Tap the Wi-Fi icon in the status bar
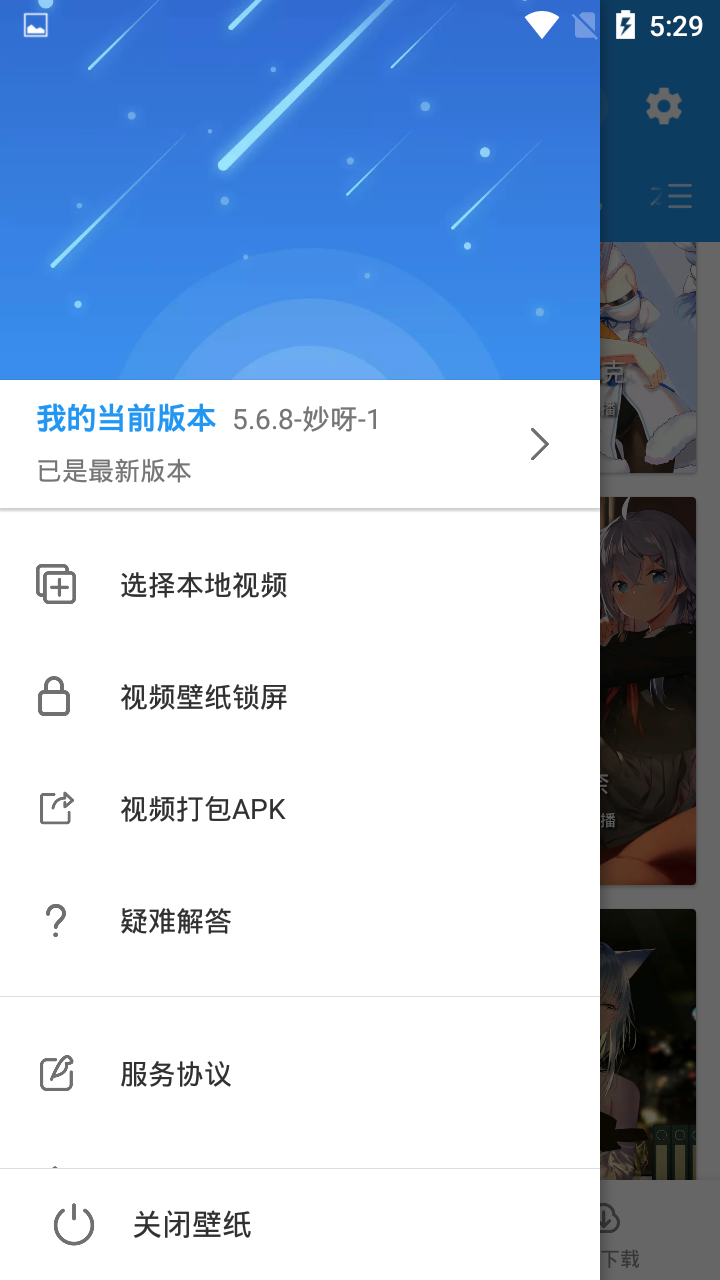Image resolution: width=720 pixels, height=1280 pixels. click(x=541, y=24)
